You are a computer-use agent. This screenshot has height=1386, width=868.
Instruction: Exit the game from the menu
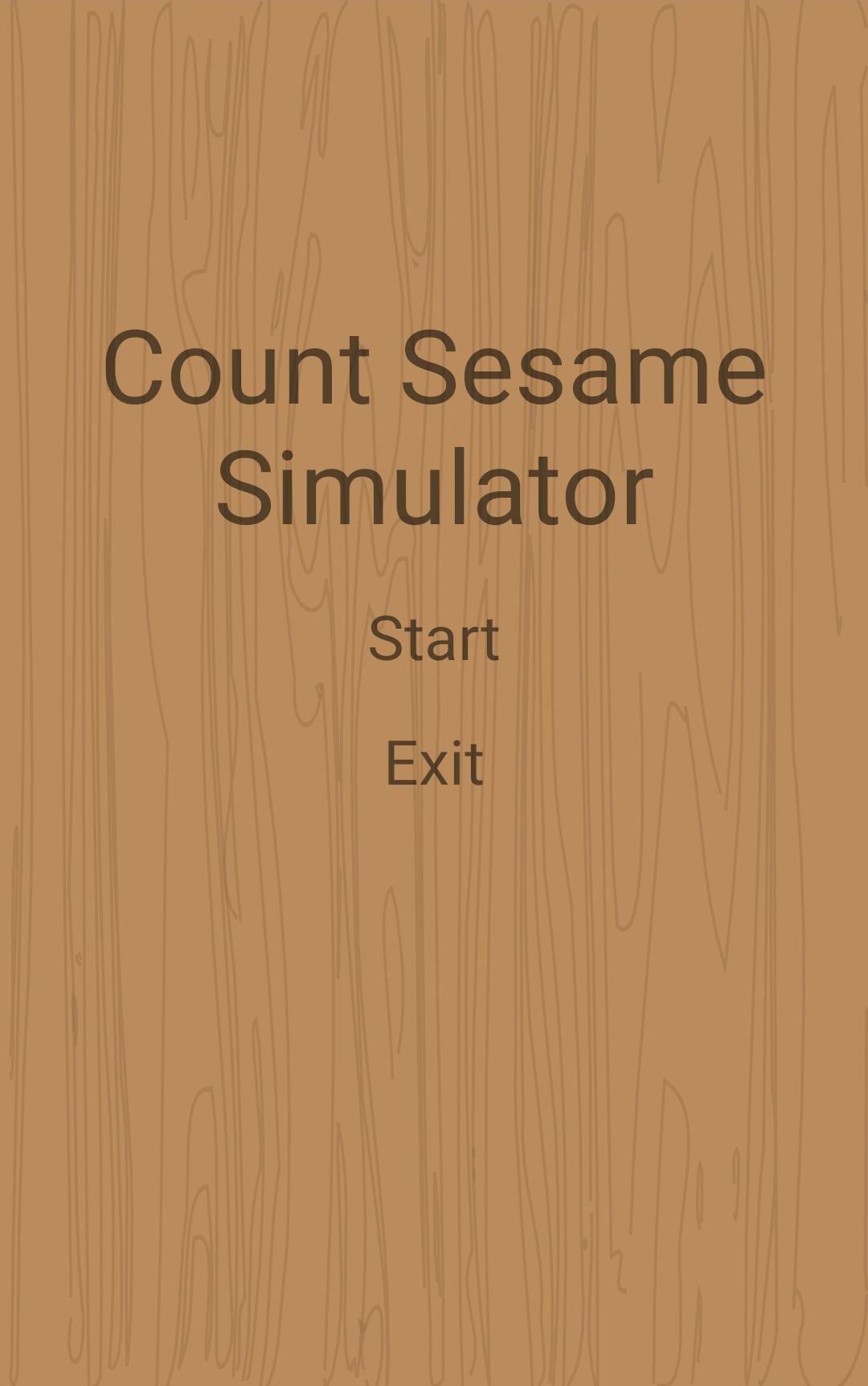(x=434, y=764)
